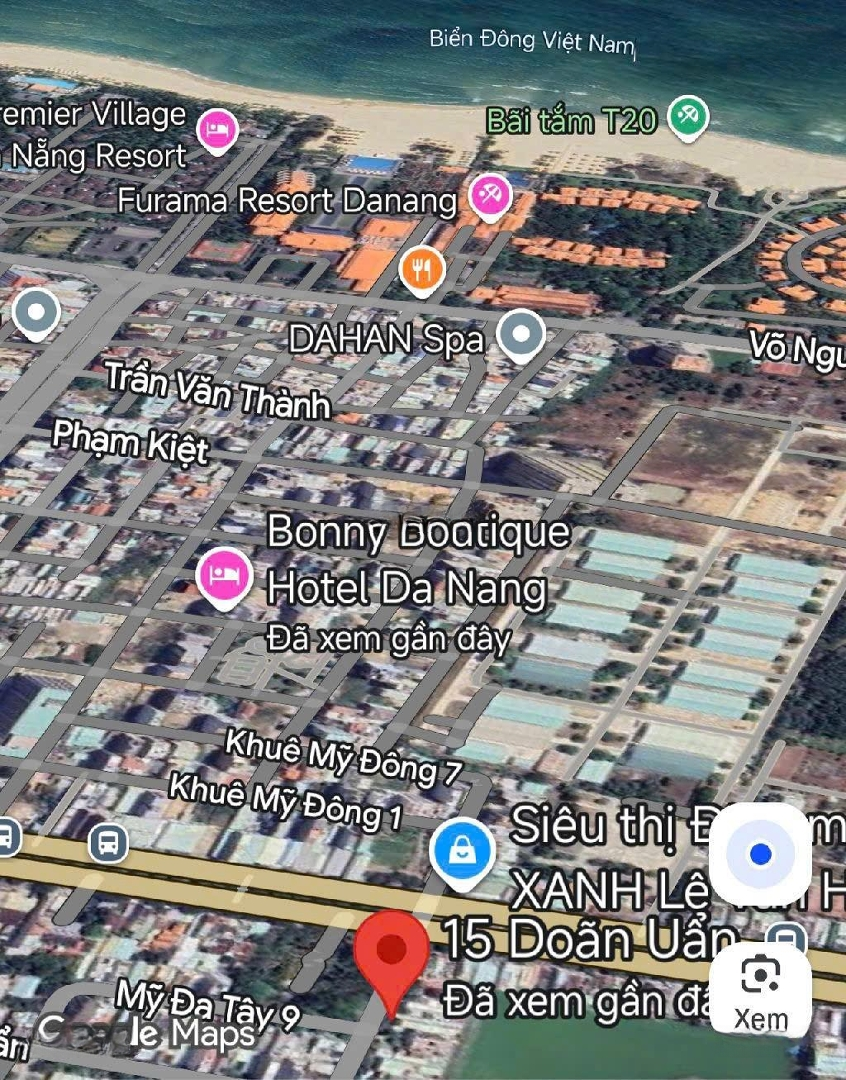Open the restaurant marker near Furama Resort
Viewport: 846px width, 1080px height.
coord(422,268)
